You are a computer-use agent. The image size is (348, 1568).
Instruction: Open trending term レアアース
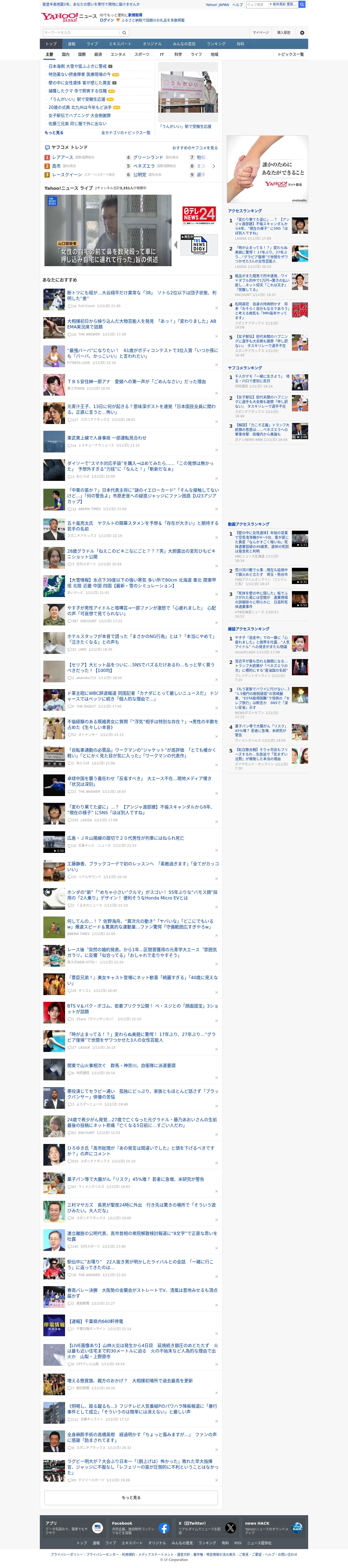pos(62,157)
